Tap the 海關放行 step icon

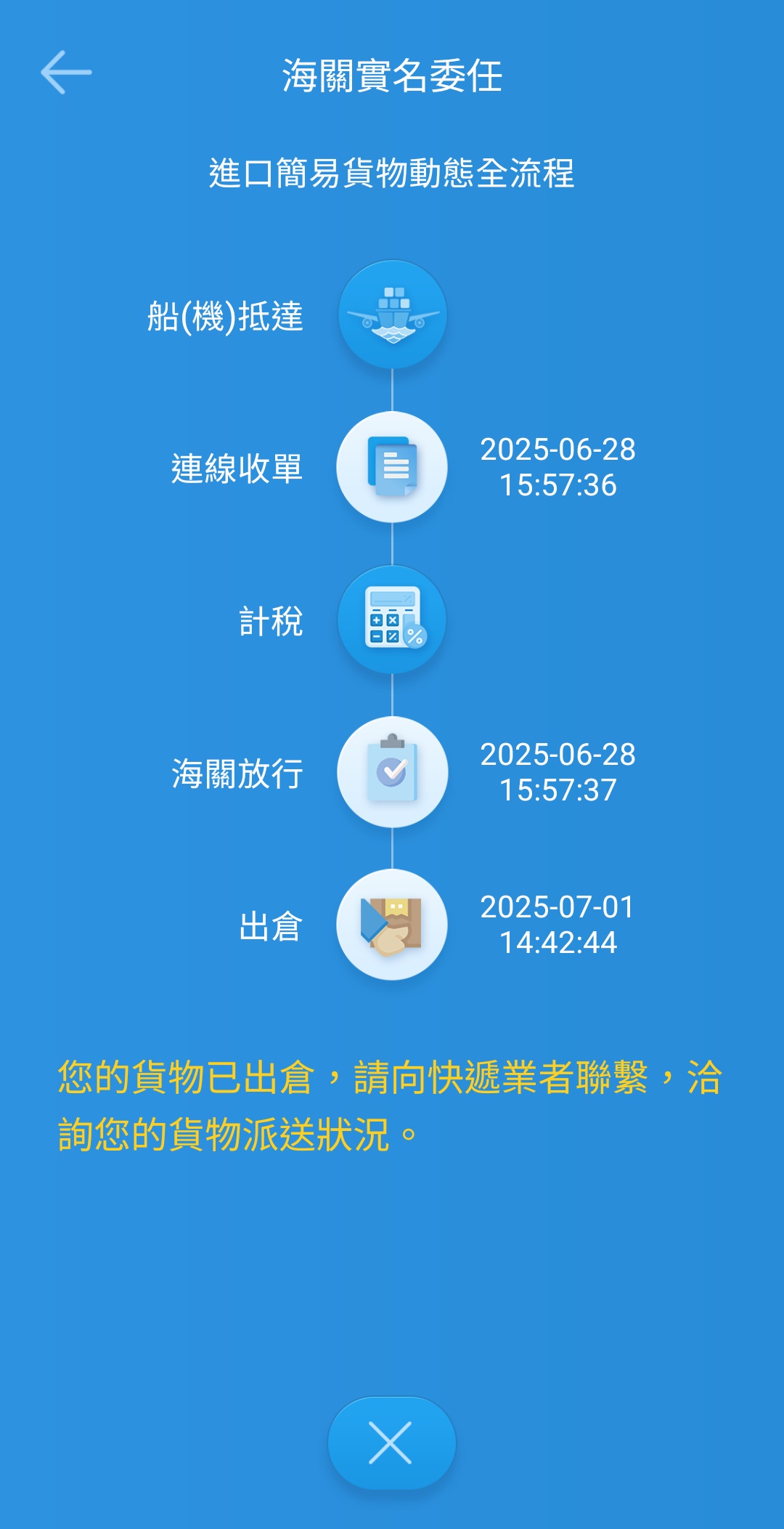(x=392, y=772)
